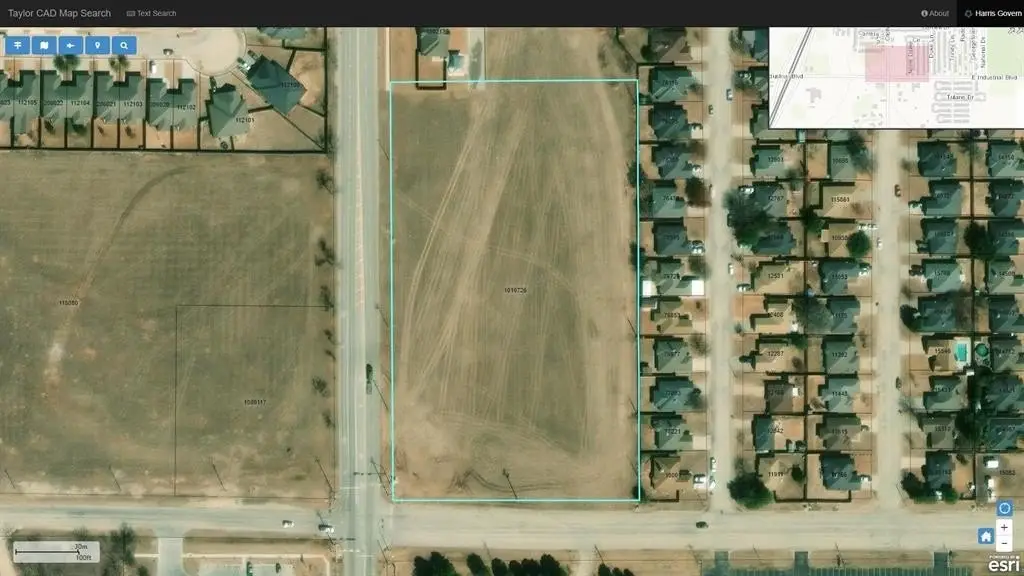The width and height of the screenshot is (1024, 576).
Task: Open the basemap gallery tool
Action: [x=43, y=45]
